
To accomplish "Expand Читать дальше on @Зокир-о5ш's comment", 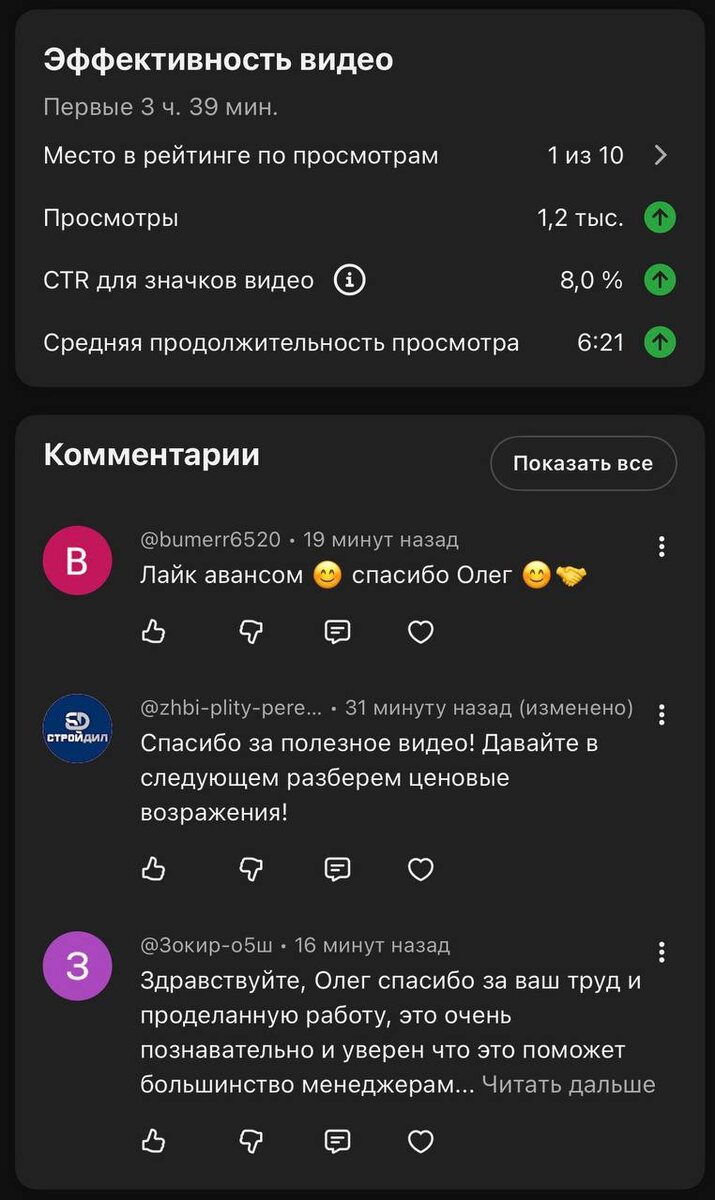I will [568, 1084].
